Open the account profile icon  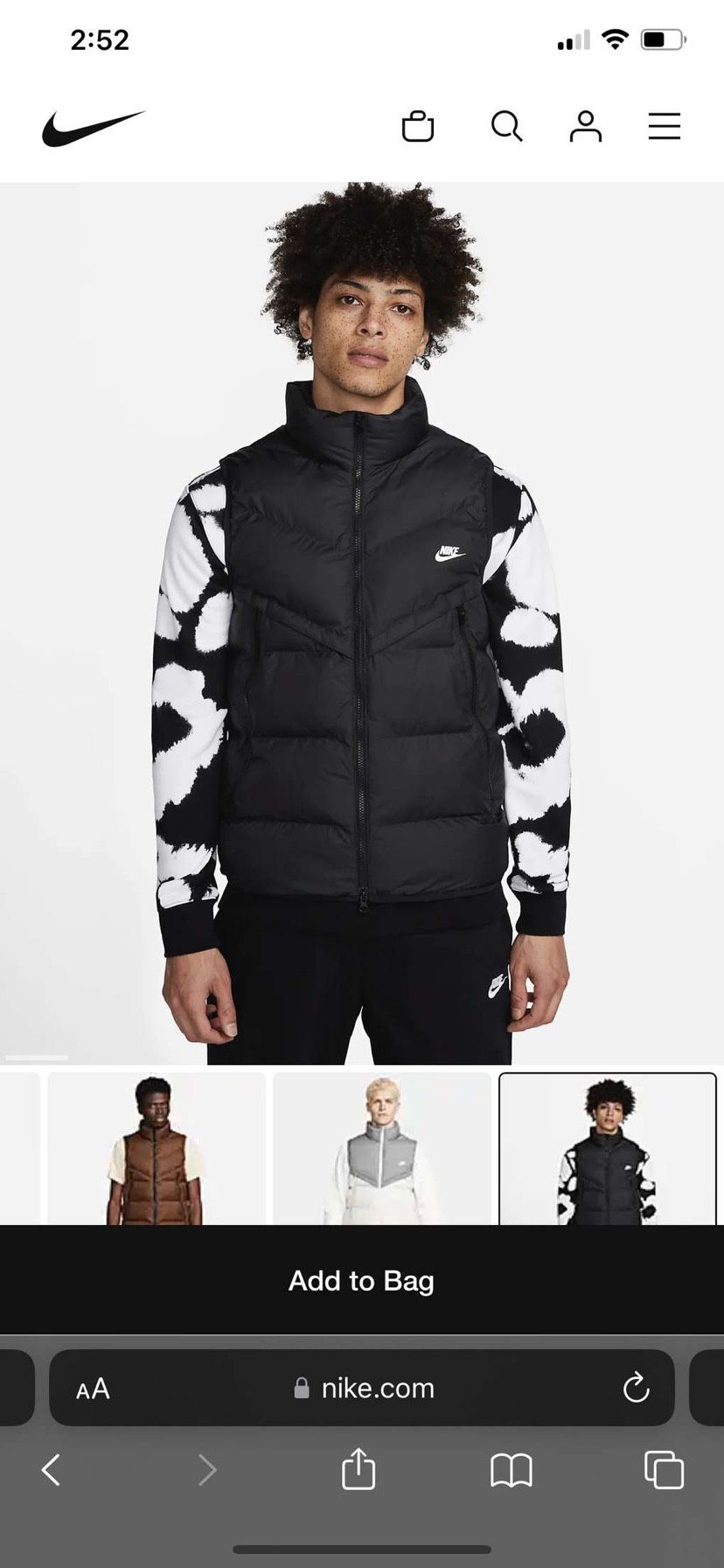pos(585,127)
